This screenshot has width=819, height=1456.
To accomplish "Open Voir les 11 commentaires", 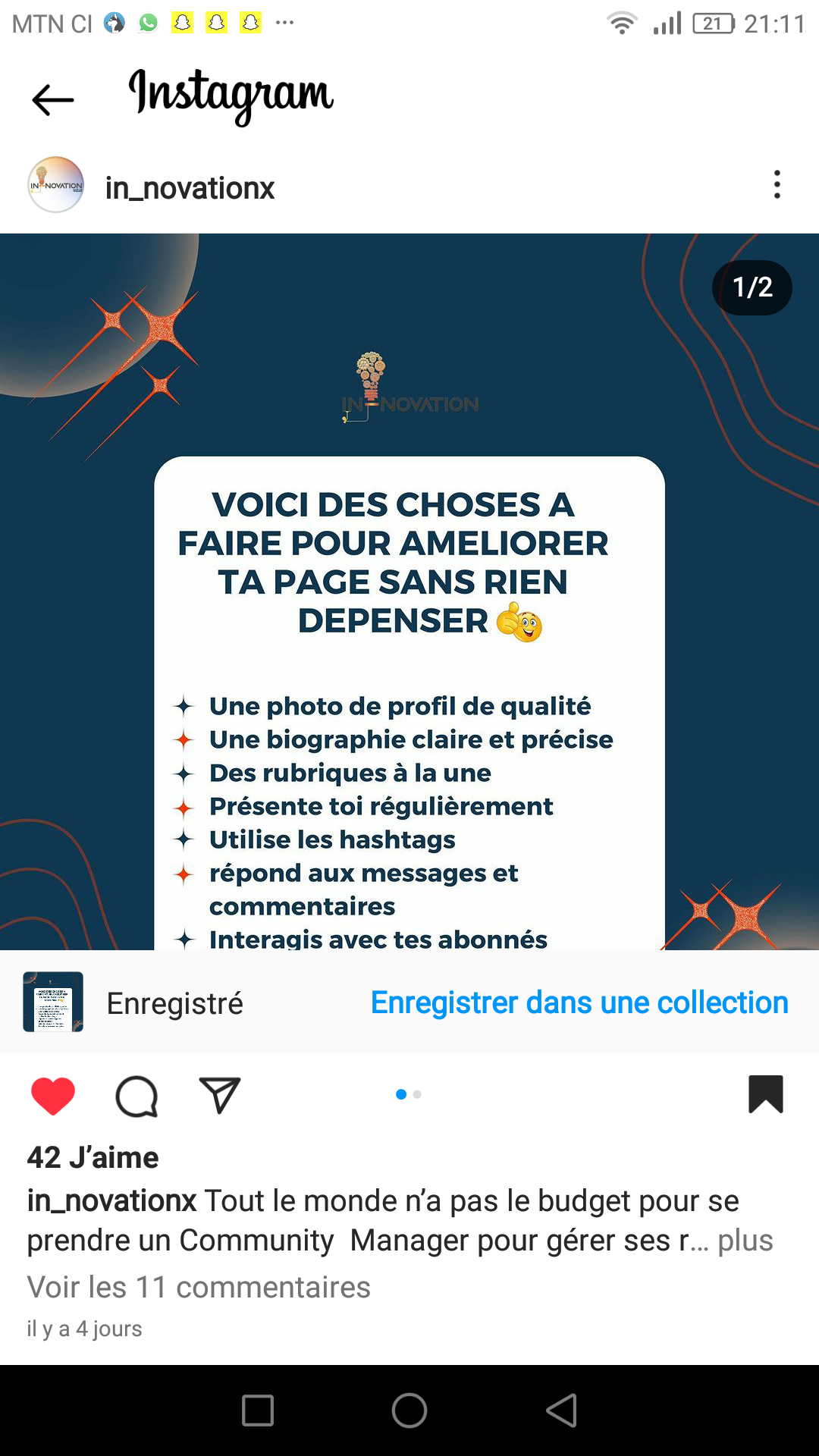I will tap(199, 1287).
